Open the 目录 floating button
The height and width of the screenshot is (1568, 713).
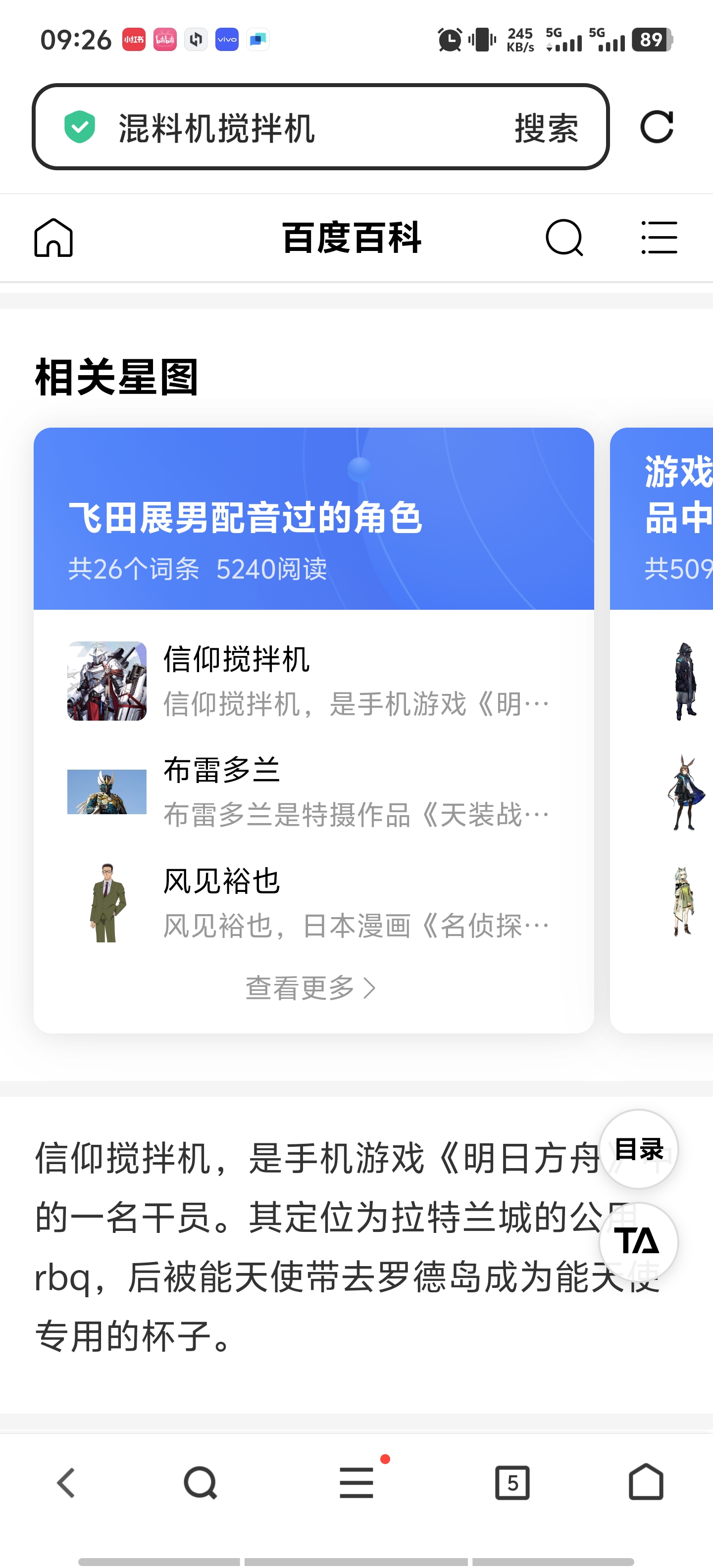tap(639, 1149)
